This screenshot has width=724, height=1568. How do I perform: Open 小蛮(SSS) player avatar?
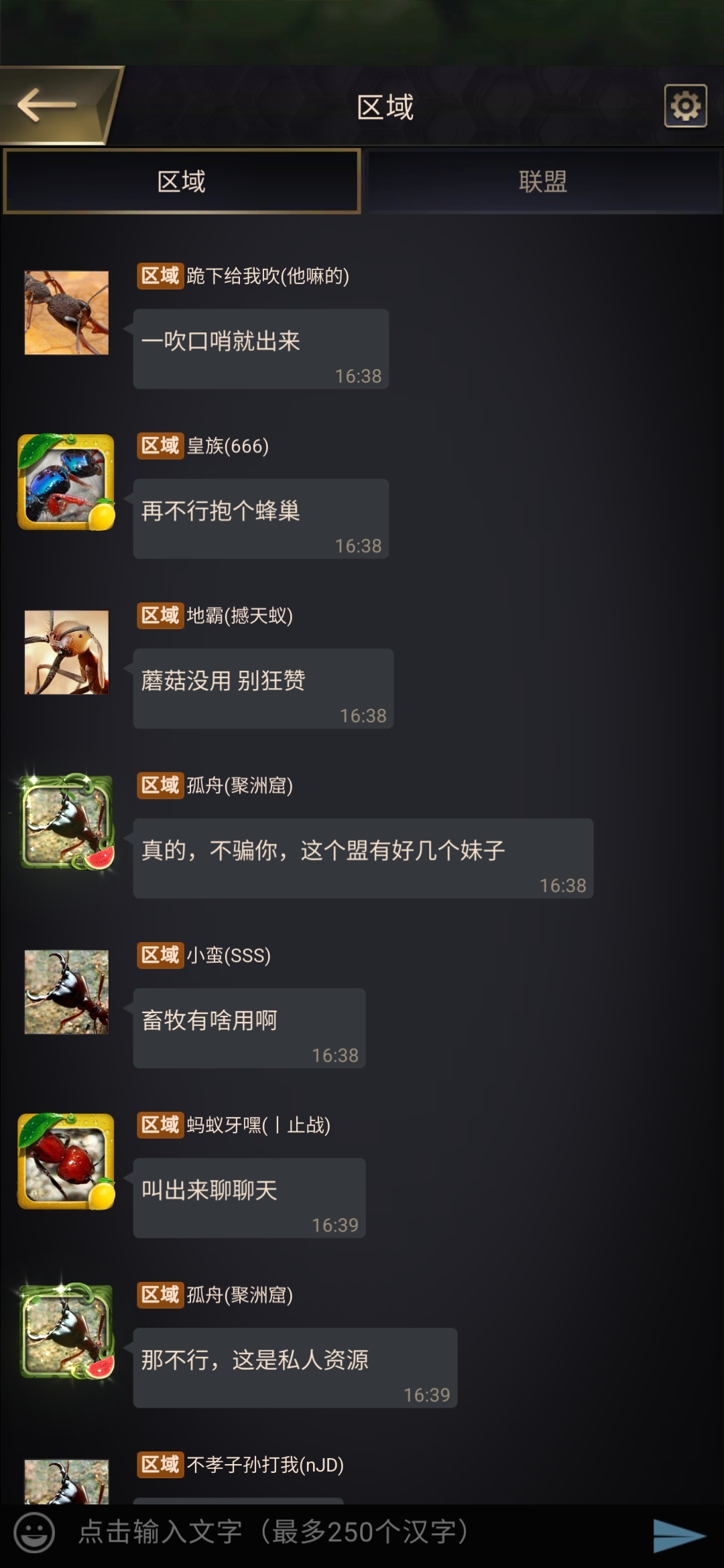pyautogui.click(x=66, y=992)
